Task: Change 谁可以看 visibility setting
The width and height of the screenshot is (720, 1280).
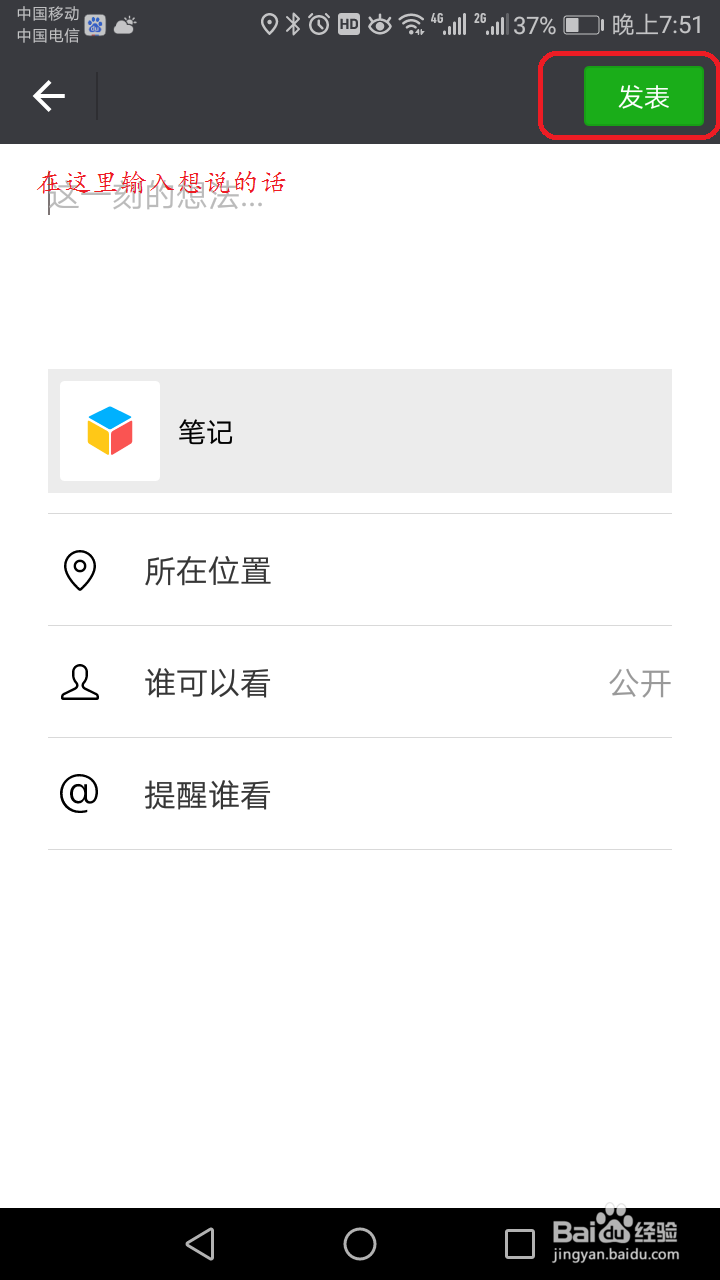Action: tap(360, 682)
